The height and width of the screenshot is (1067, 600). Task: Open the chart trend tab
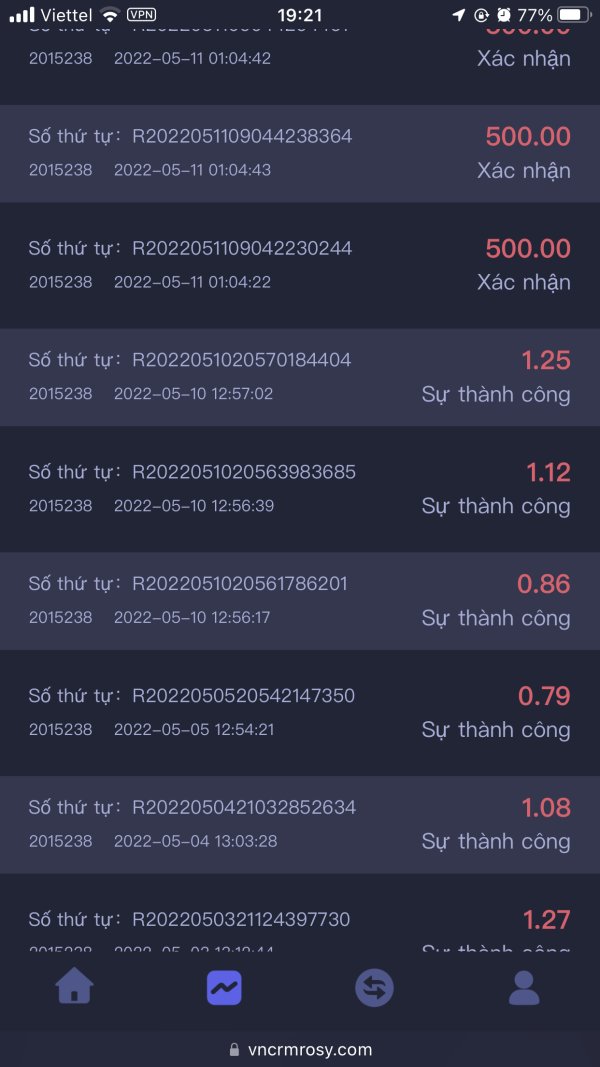pos(224,988)
